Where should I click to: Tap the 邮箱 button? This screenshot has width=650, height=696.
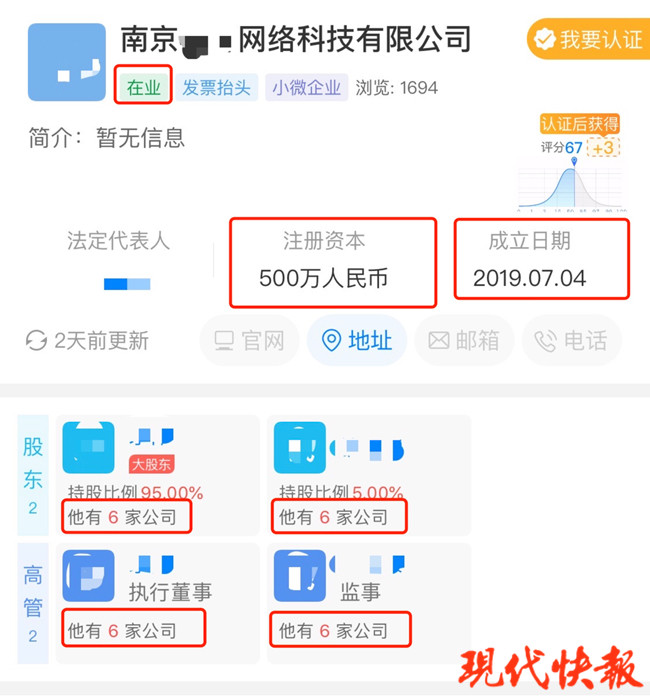tap(464, 341)
